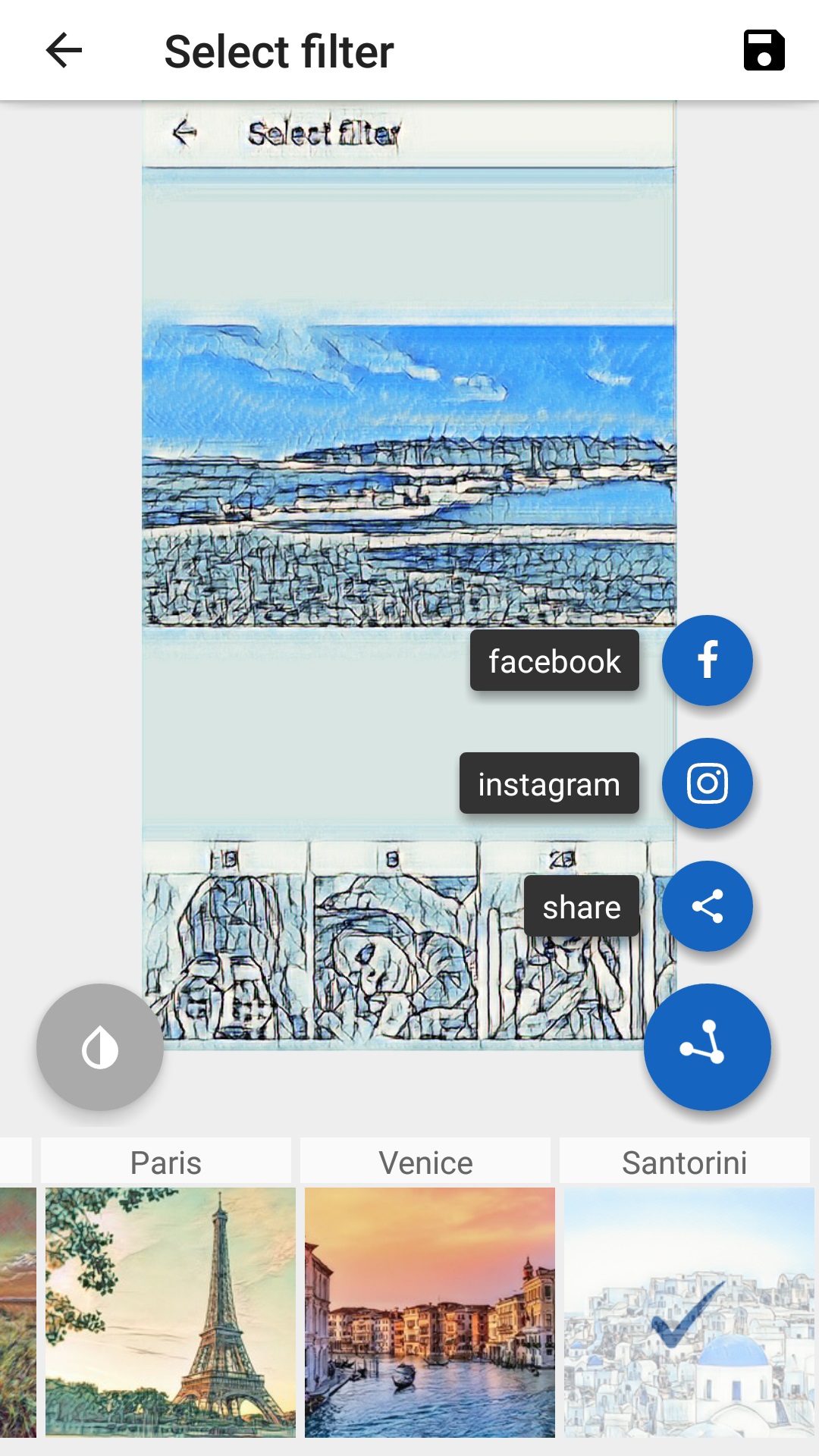
Task: Go back using the top arrow
Action: click(x=64, y=51)
